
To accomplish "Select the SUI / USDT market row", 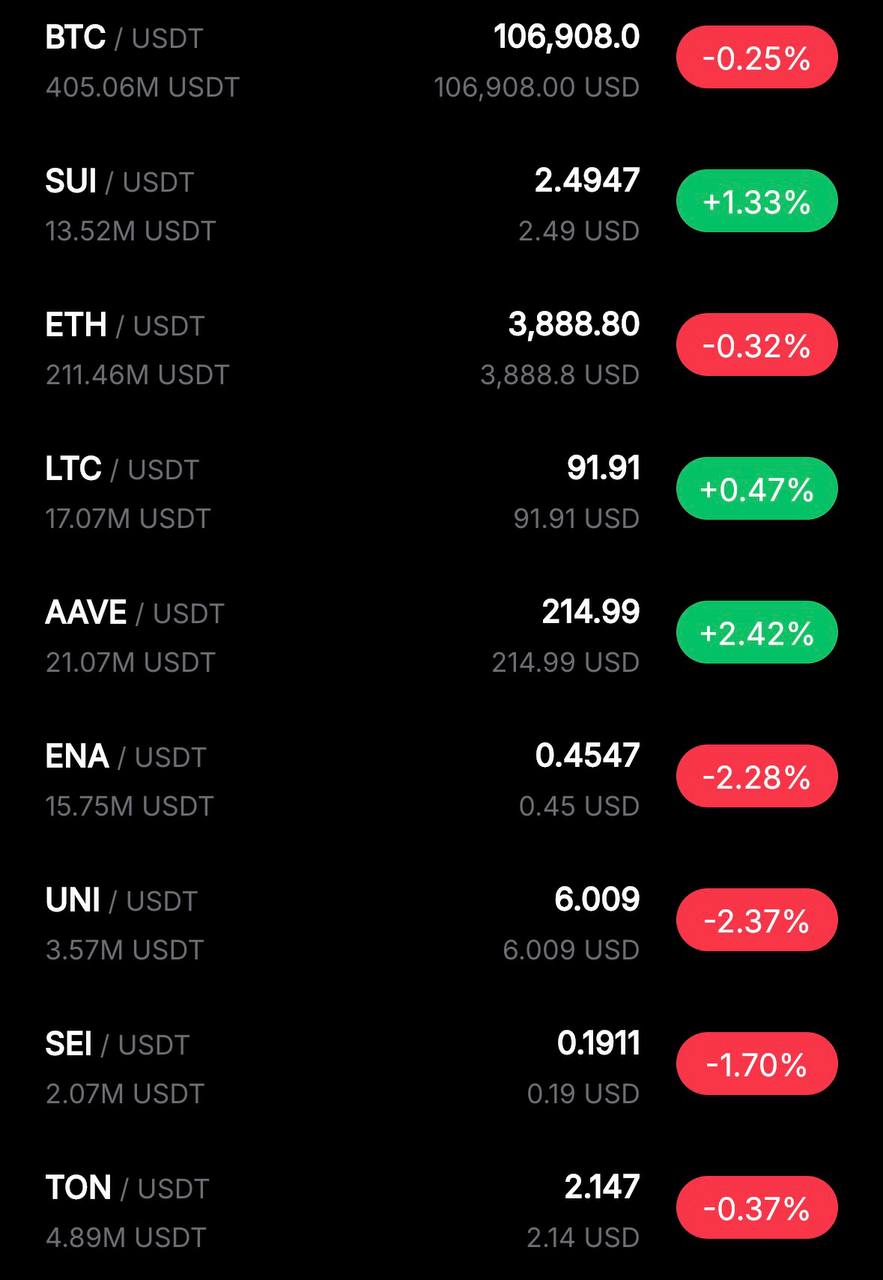I will click(x=120, y=183).
